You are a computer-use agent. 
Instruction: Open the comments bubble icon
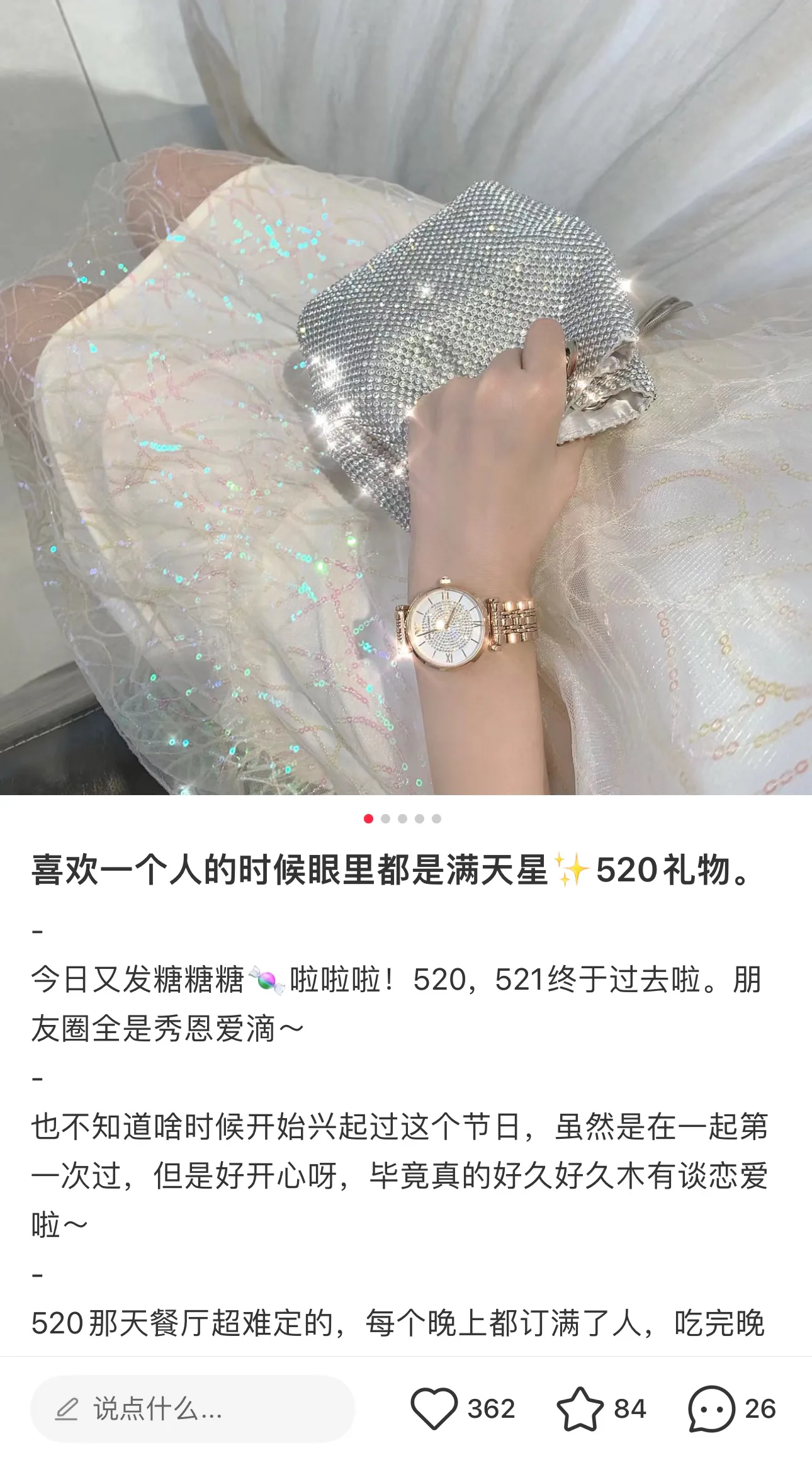711,1408
